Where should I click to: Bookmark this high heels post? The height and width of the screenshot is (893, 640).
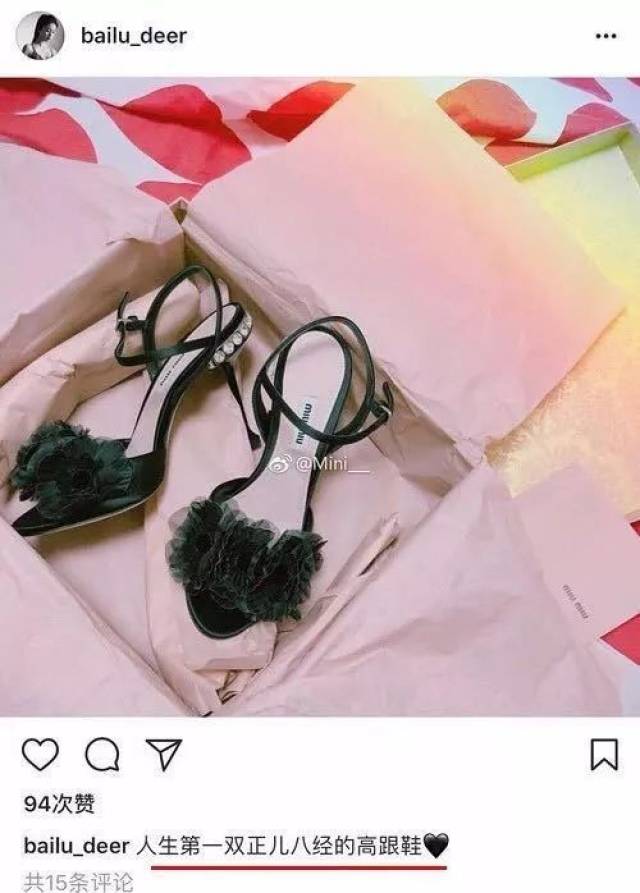[x=603, y=754]
